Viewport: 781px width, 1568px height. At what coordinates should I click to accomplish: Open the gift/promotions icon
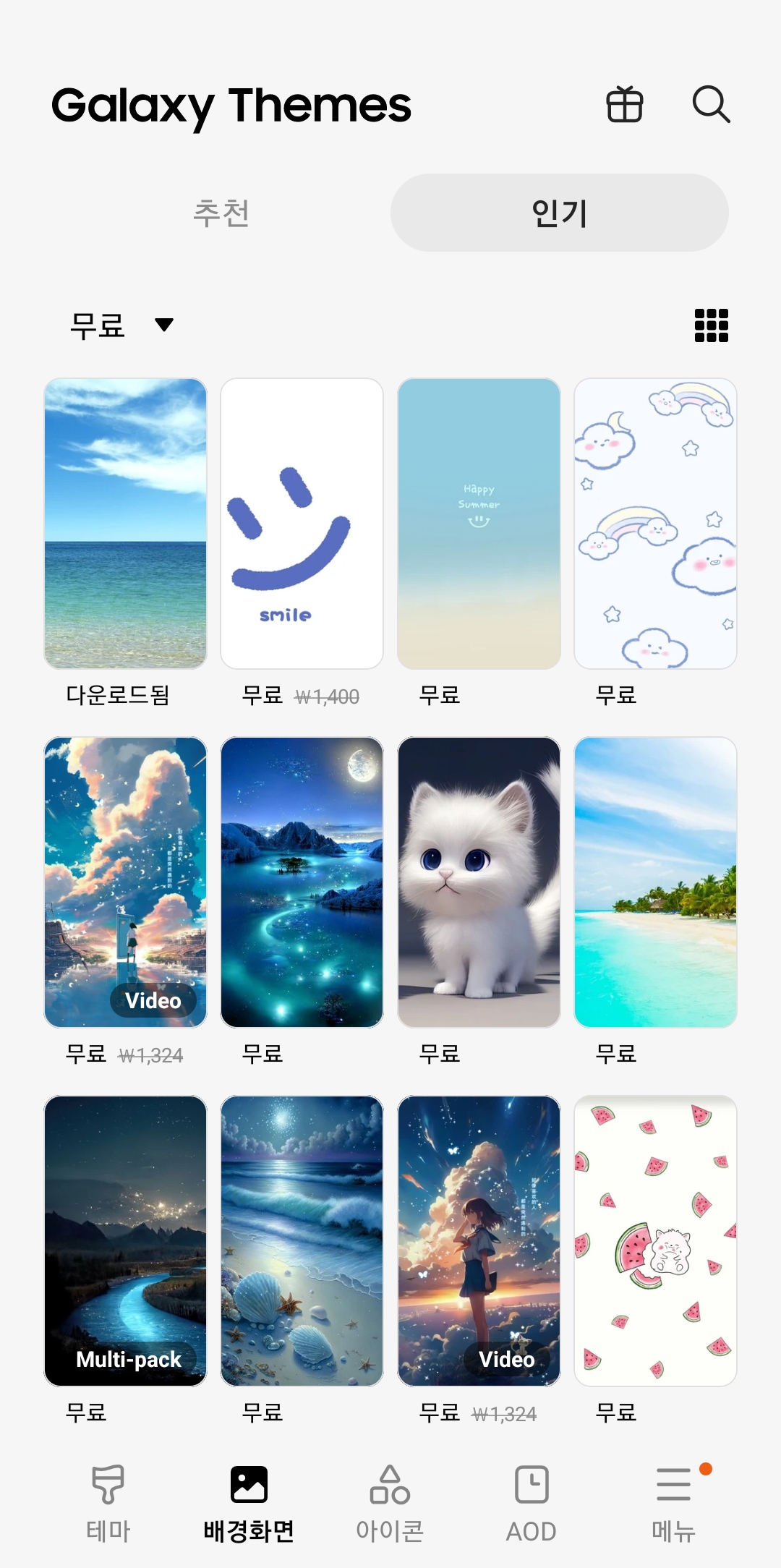coord(623,105)
